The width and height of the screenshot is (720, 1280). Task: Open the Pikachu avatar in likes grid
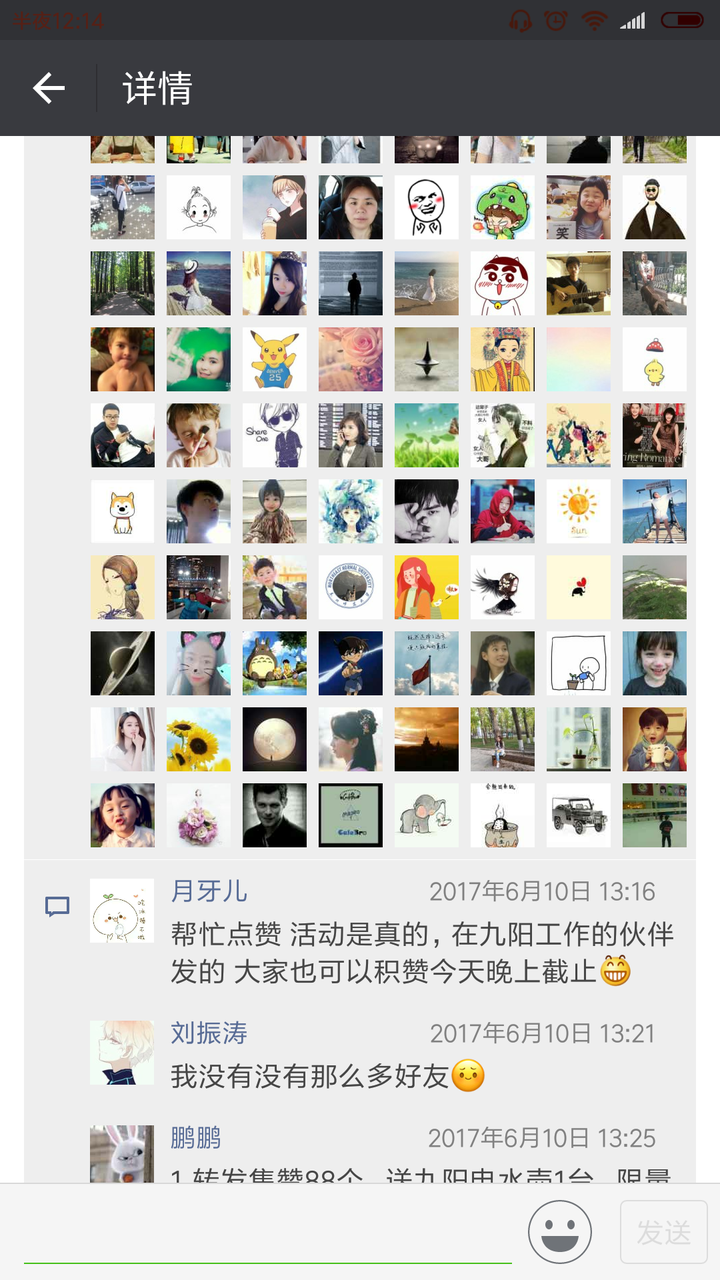(x=275, y=360)
